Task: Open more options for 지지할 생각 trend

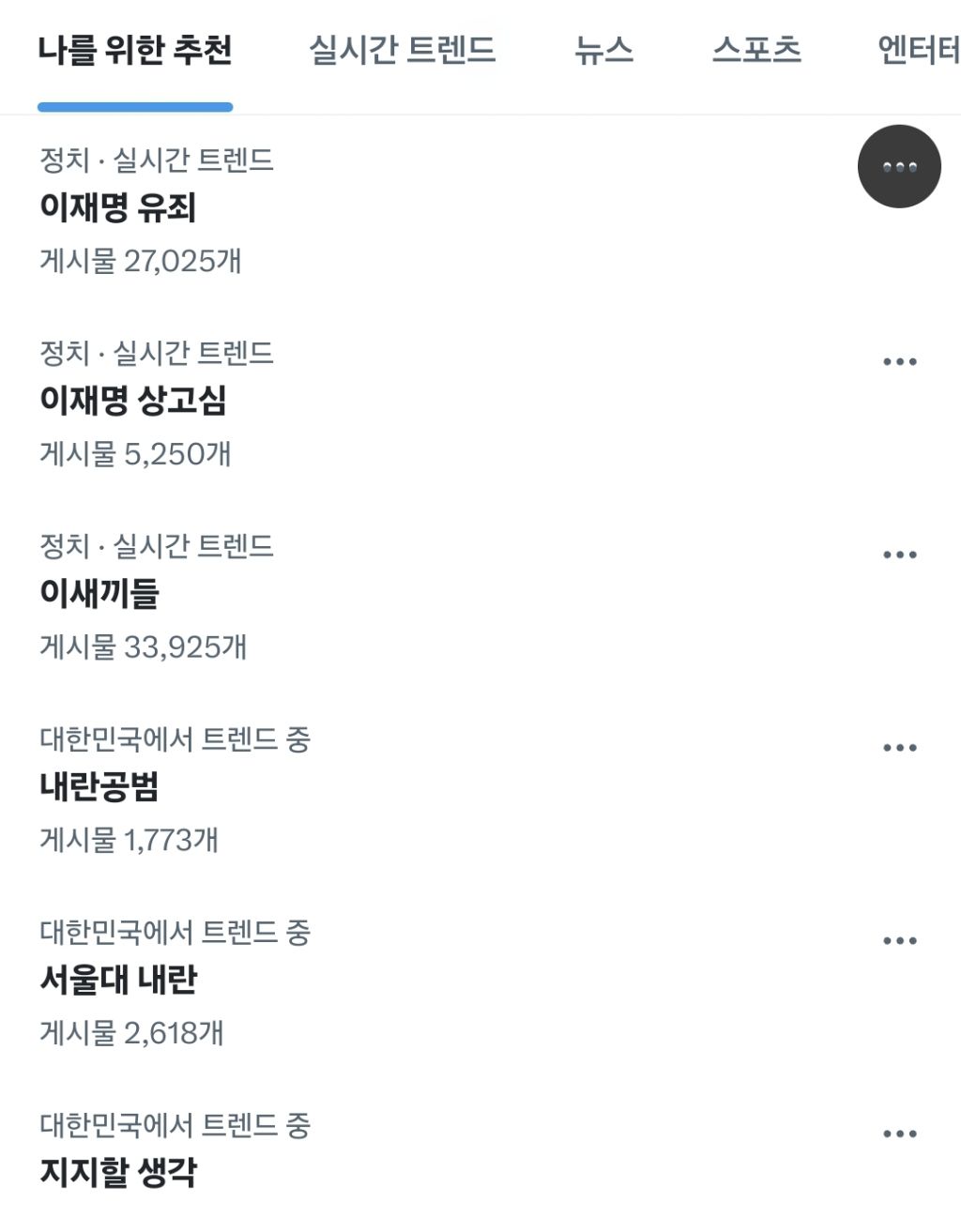Action: click(898, 1133)
